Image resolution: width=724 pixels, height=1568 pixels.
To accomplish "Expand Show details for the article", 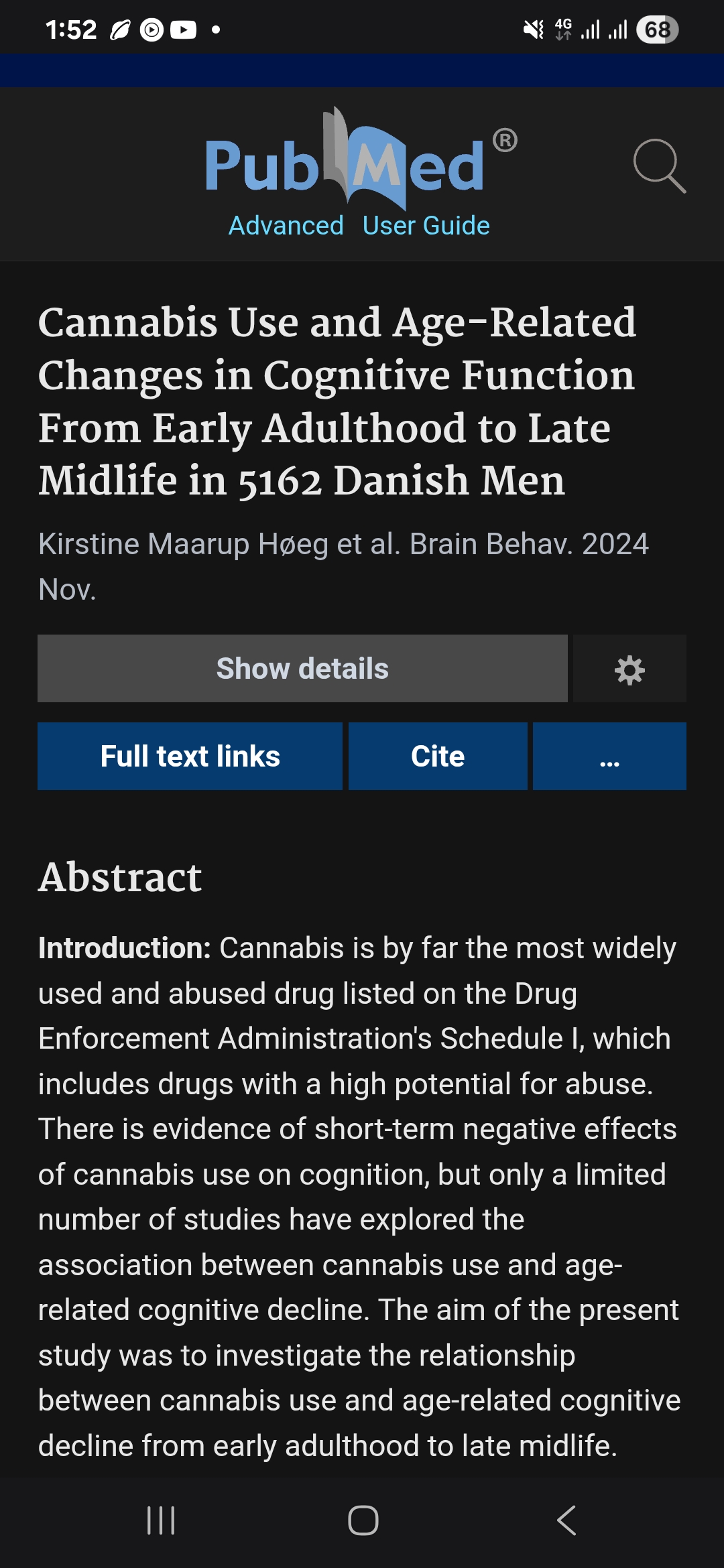I will point(302,669).
